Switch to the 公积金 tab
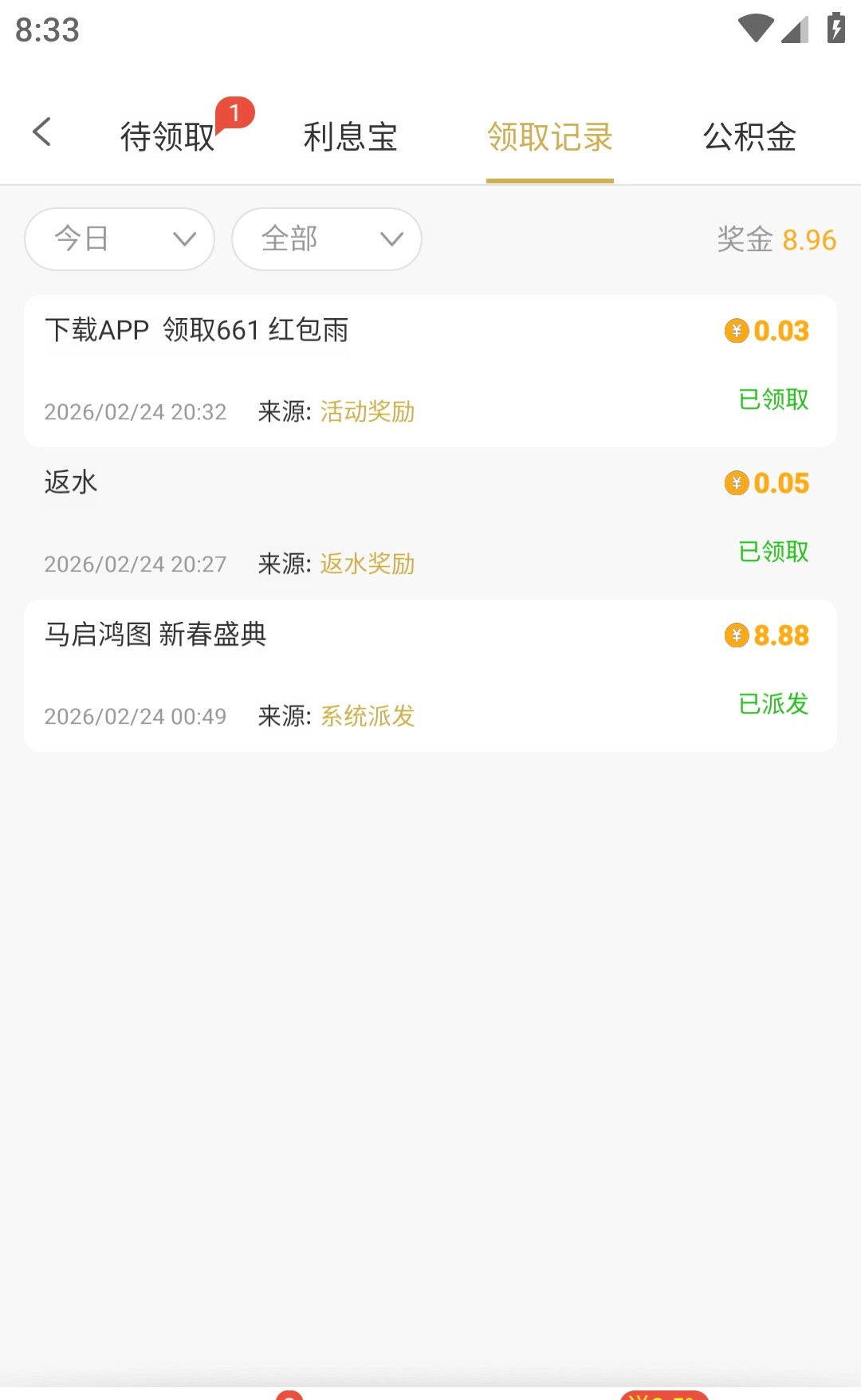Image resolution: width=861 pixels, height=1400 pixels. (749, 137)
